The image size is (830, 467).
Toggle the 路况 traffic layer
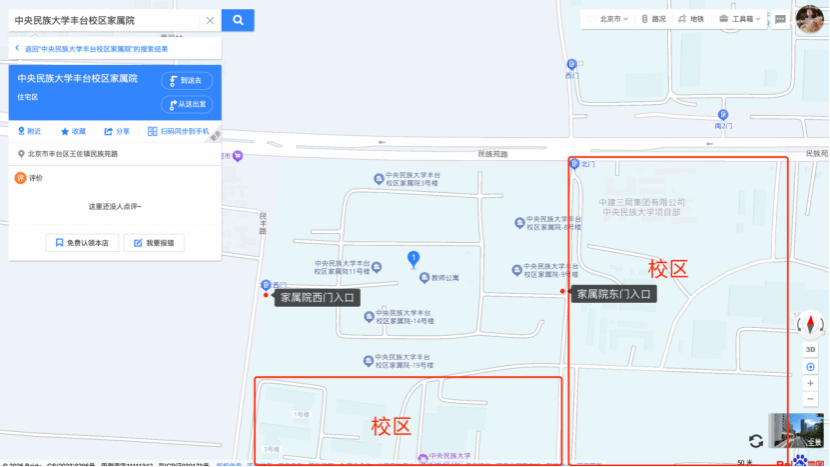(652, 19)
